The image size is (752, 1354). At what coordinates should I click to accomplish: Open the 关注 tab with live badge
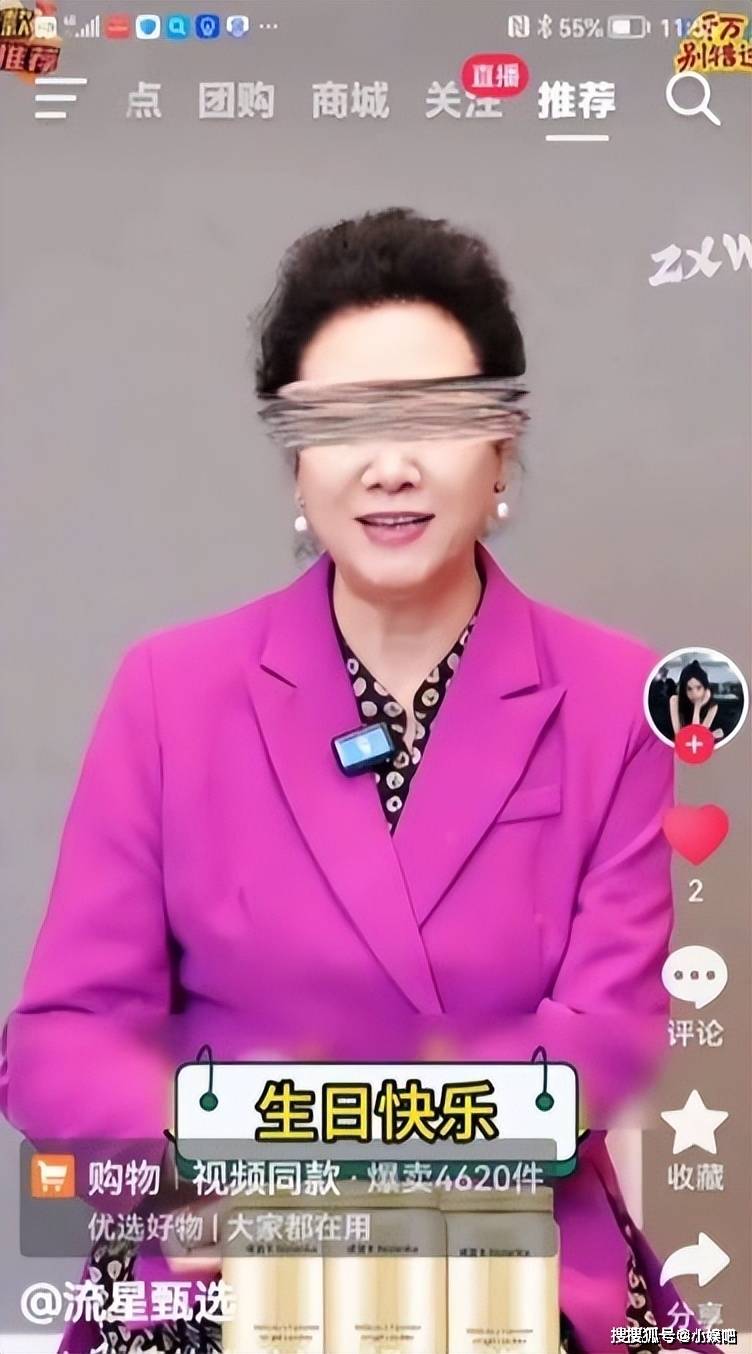(464, 101)
